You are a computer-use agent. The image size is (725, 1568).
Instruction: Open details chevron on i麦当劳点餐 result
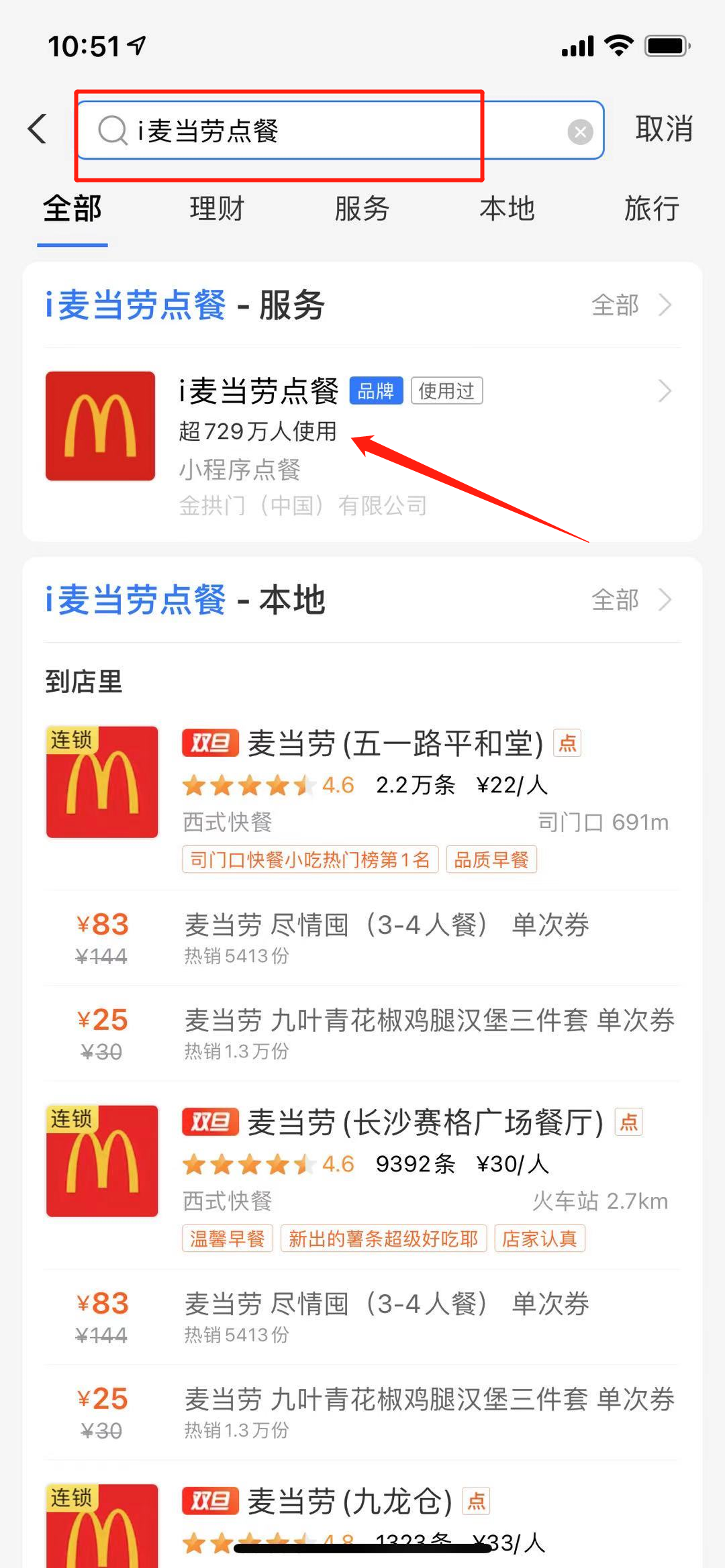coord(665,391)
